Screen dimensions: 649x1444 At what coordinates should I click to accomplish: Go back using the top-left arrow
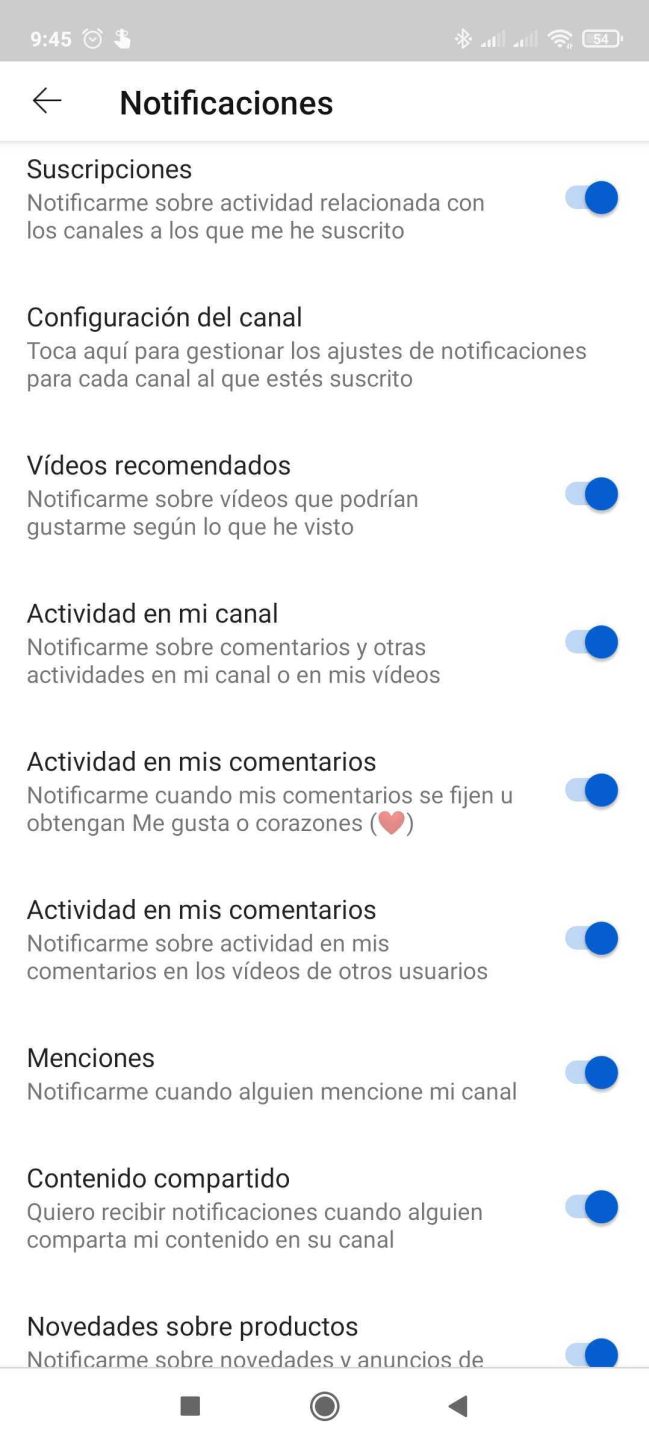(47, 100)
